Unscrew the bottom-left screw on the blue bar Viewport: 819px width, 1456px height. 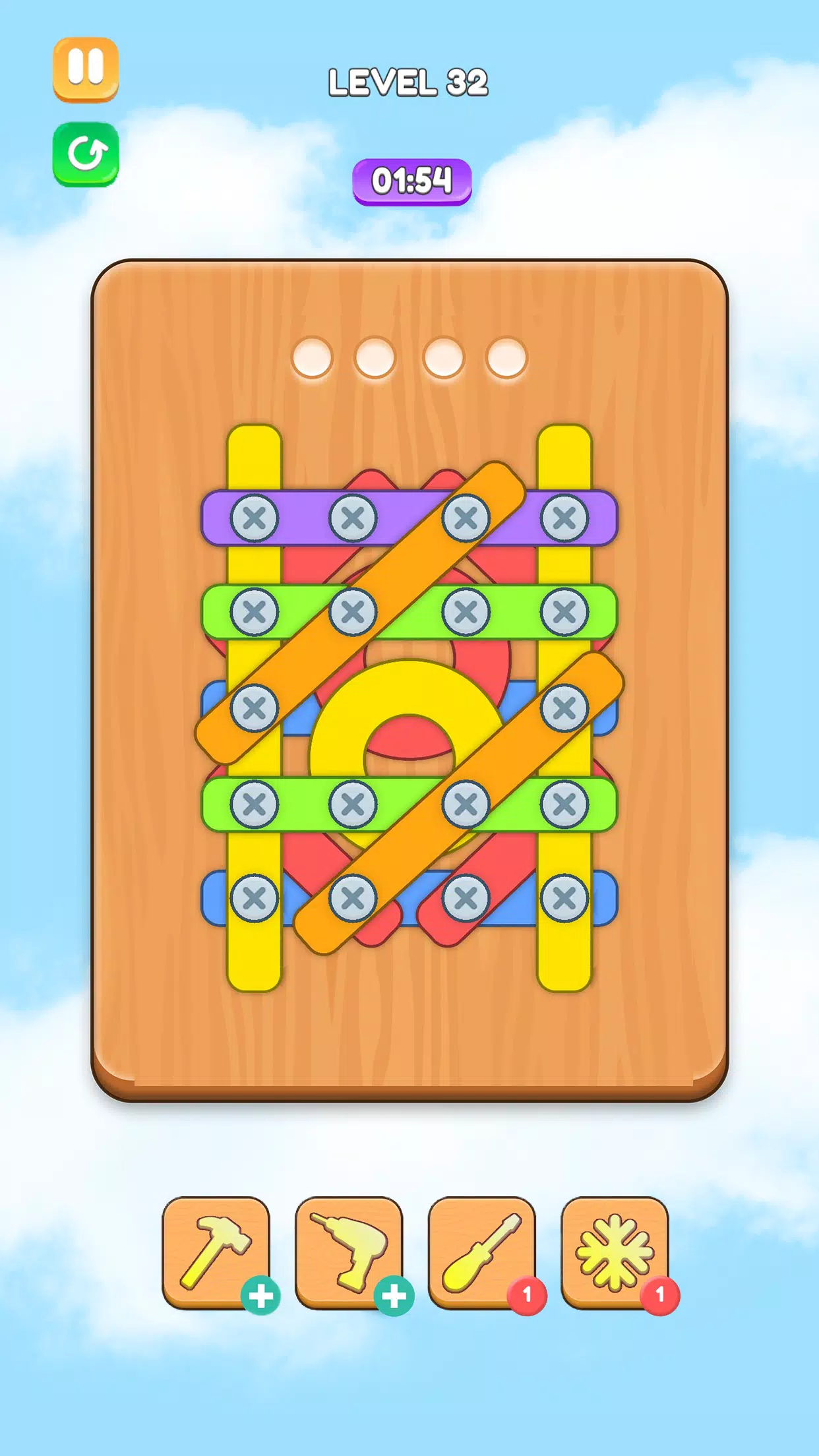coord(254,898)
